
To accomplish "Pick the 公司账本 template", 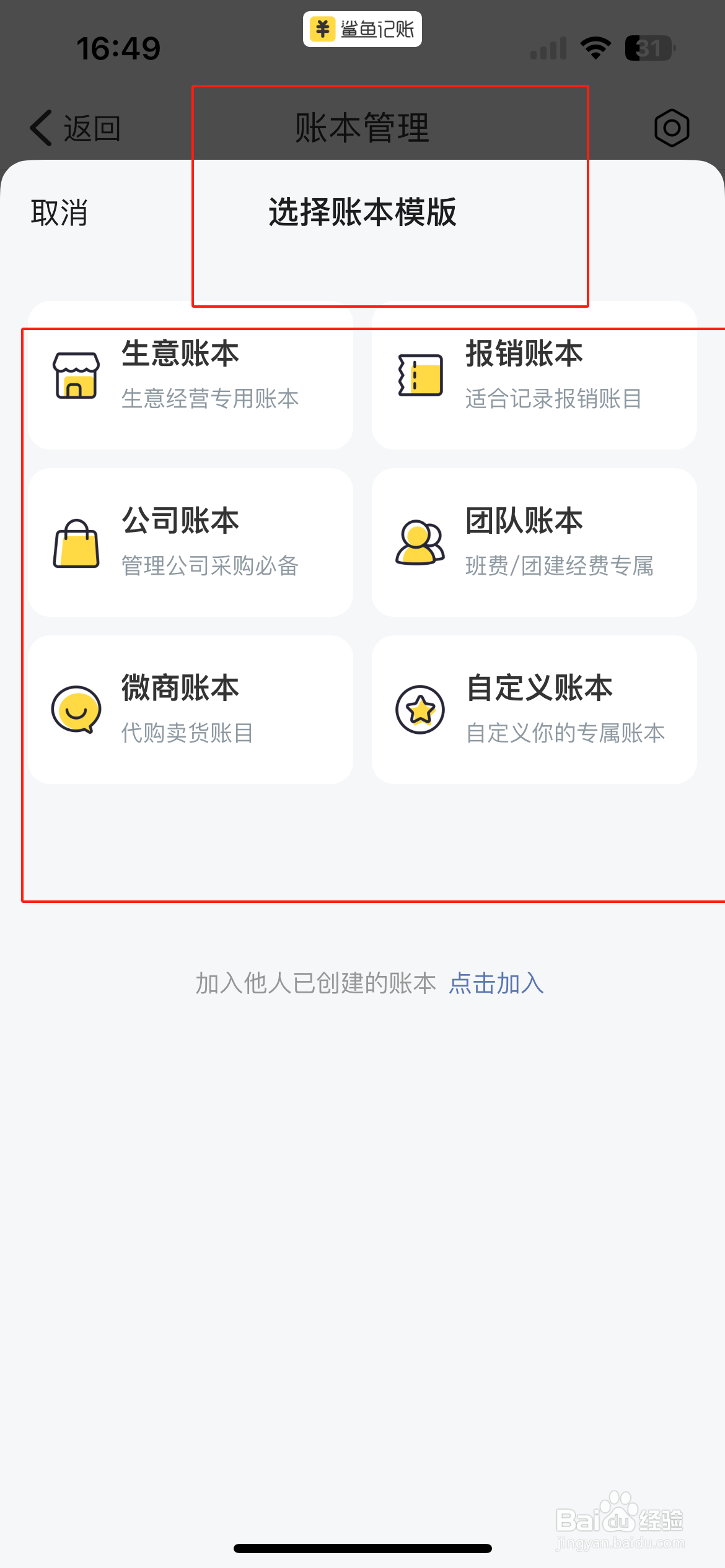I will pyautogui.click(x=190, y=542).
